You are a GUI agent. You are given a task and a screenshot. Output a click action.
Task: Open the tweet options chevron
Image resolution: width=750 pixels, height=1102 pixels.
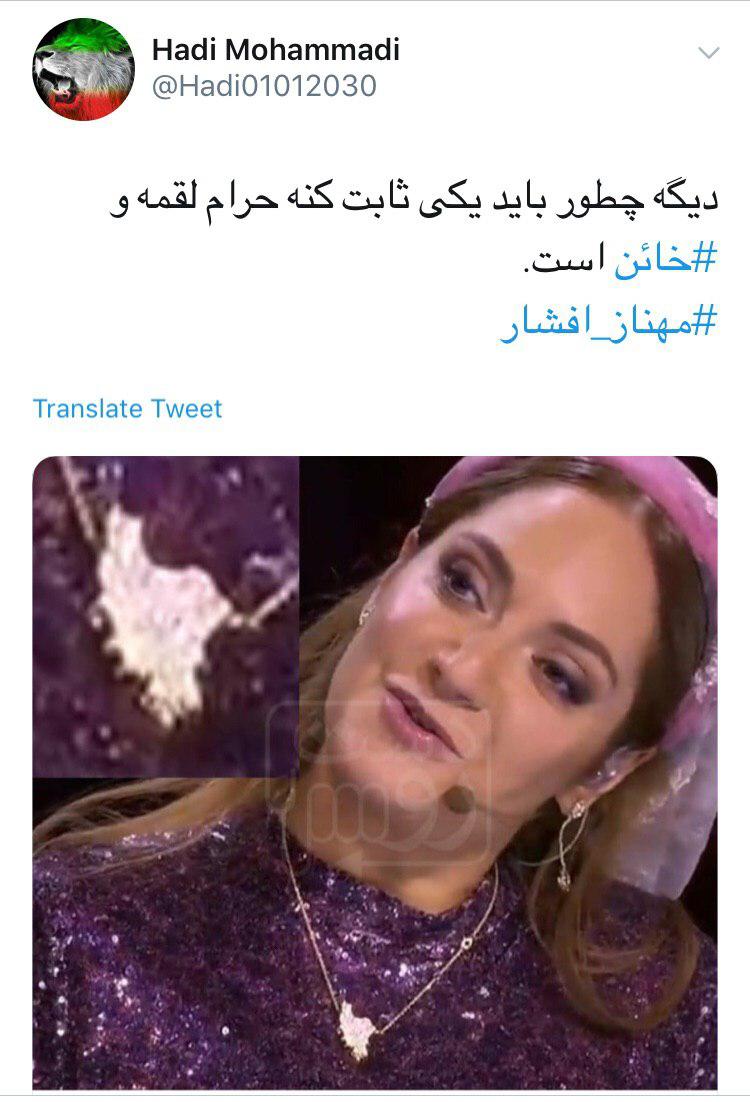point(708,53)
